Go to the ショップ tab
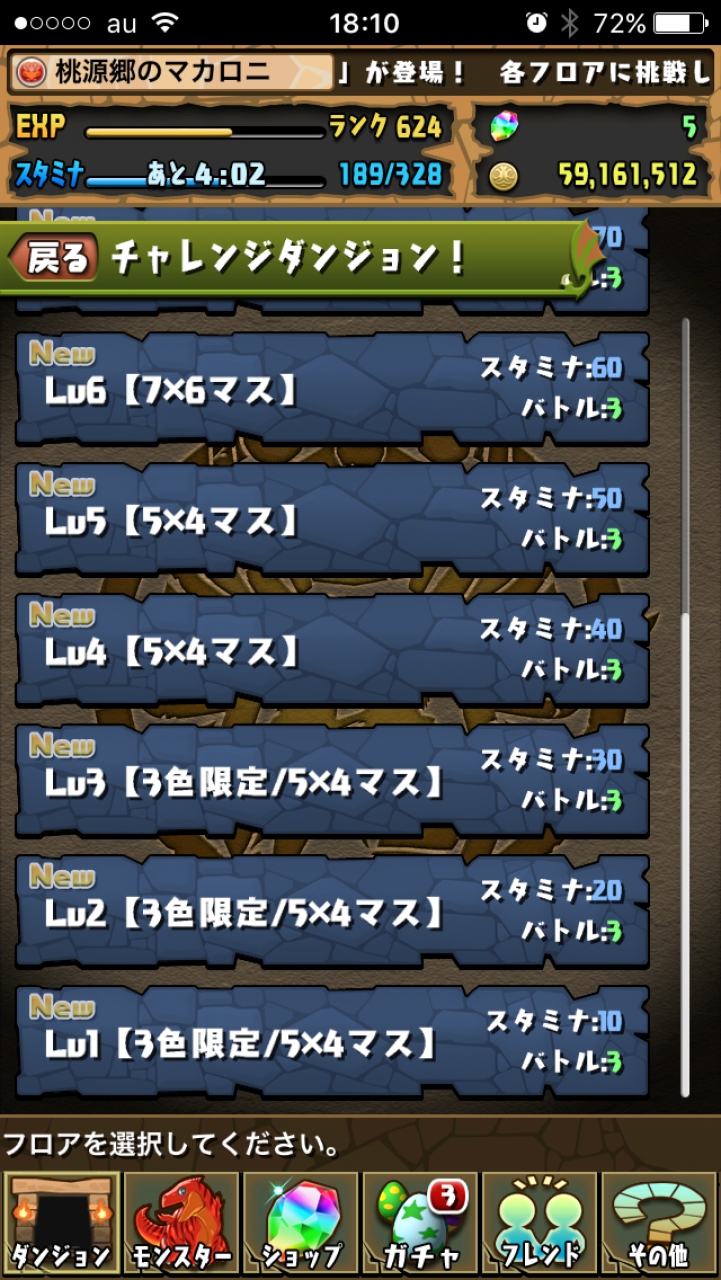Image resolution: width=721 pixels, height=1280 pixels. pyautogui.click(x=300, y=1223)
